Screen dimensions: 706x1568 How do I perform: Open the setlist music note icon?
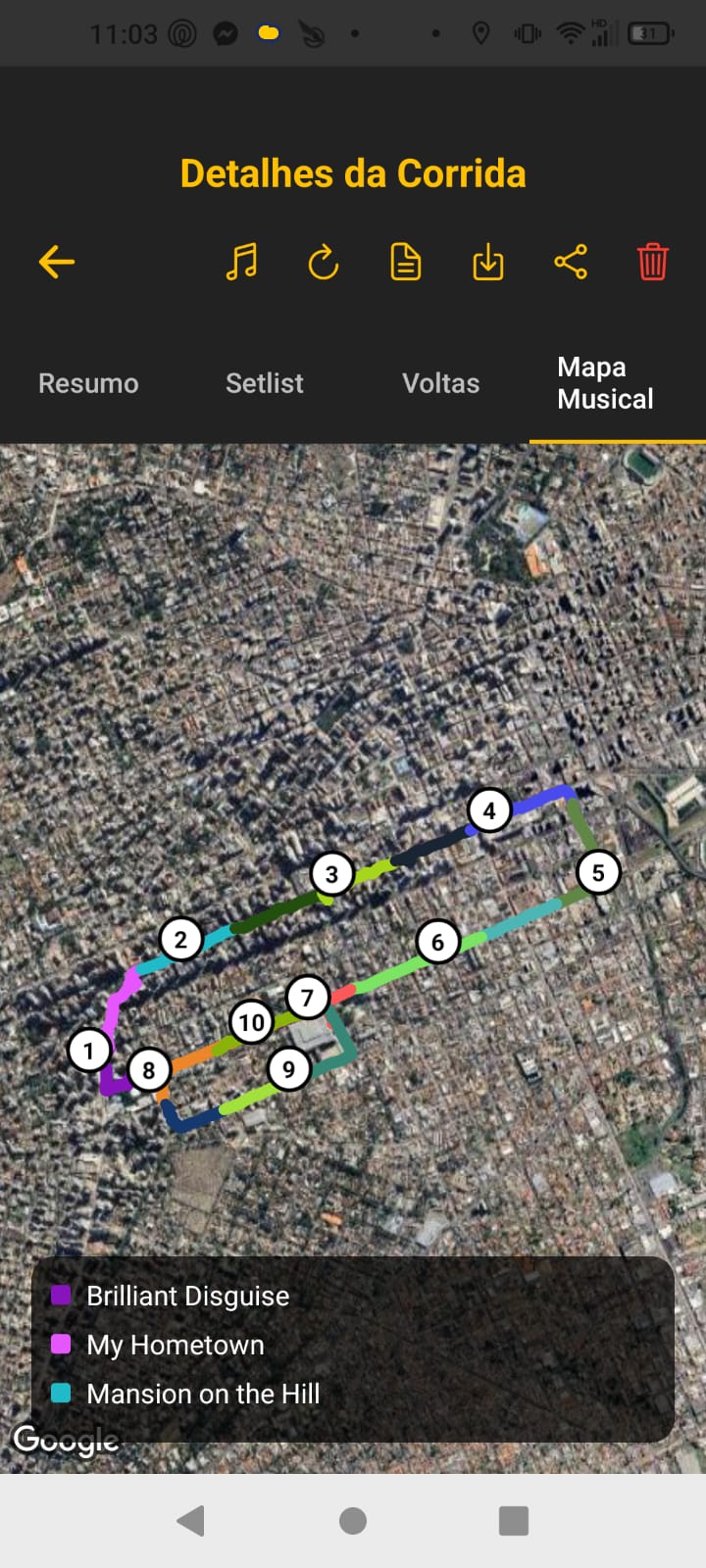241,262
